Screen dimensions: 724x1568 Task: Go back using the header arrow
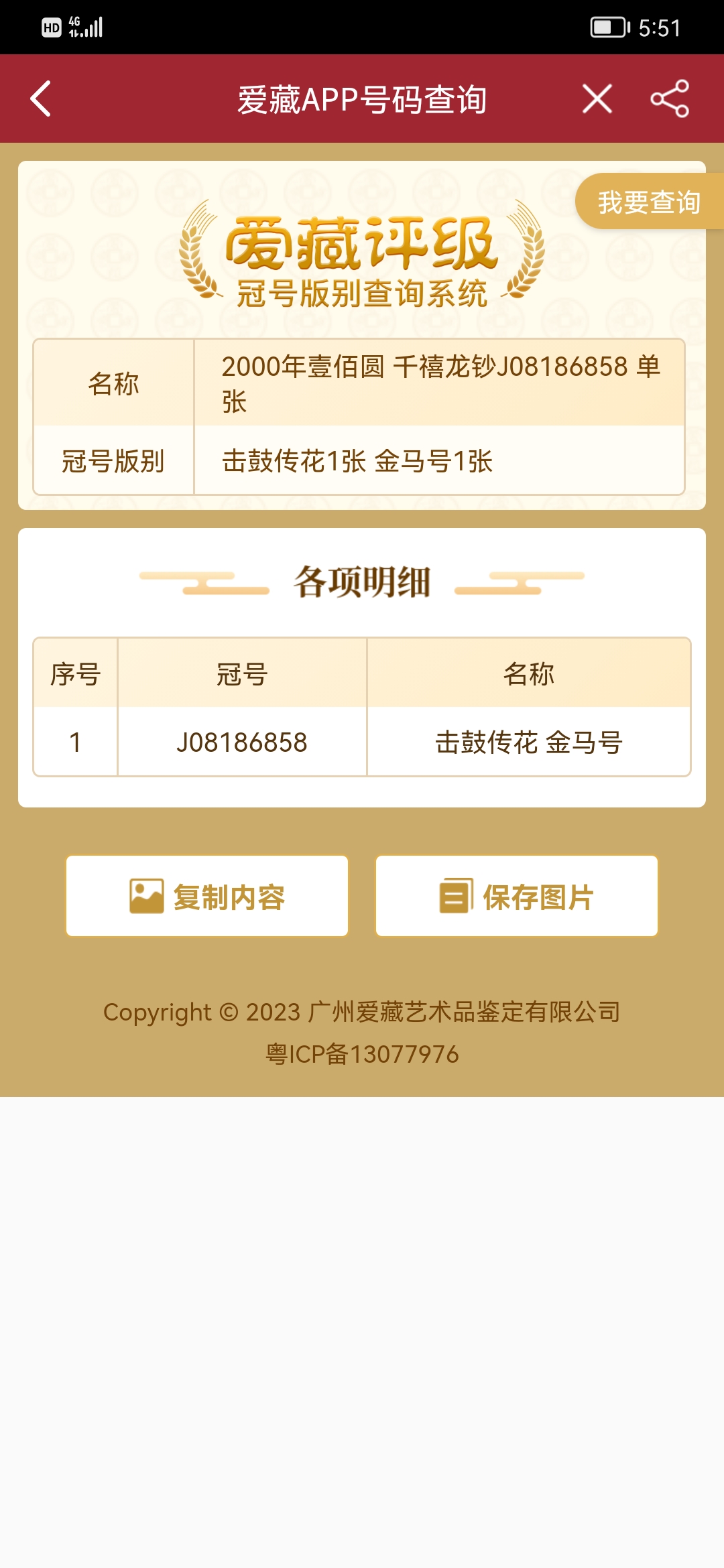click(42, 99)
